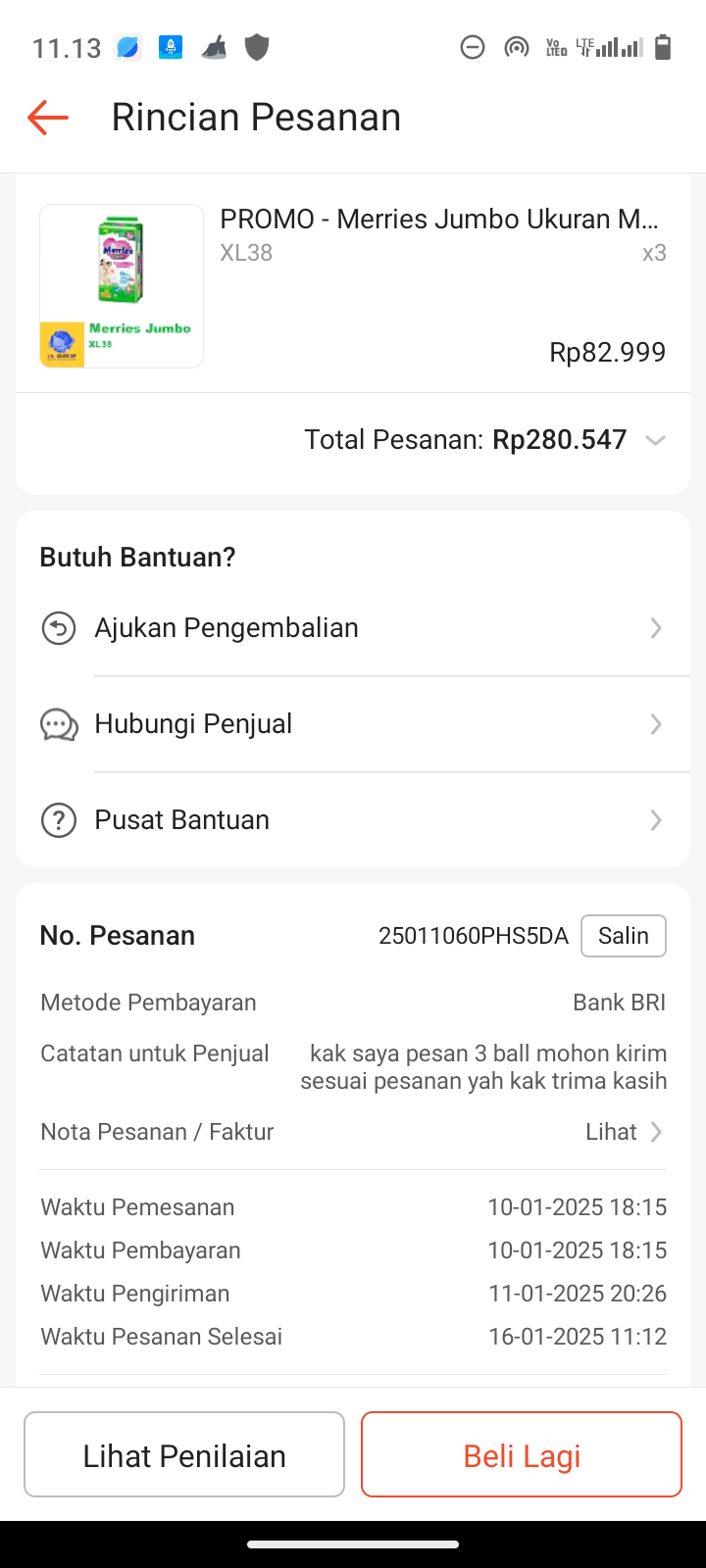View Nota Pesanan / Faktur via Lihat
The width and height of the screenshot is (706, 1568).
(x=624, y=1132)
